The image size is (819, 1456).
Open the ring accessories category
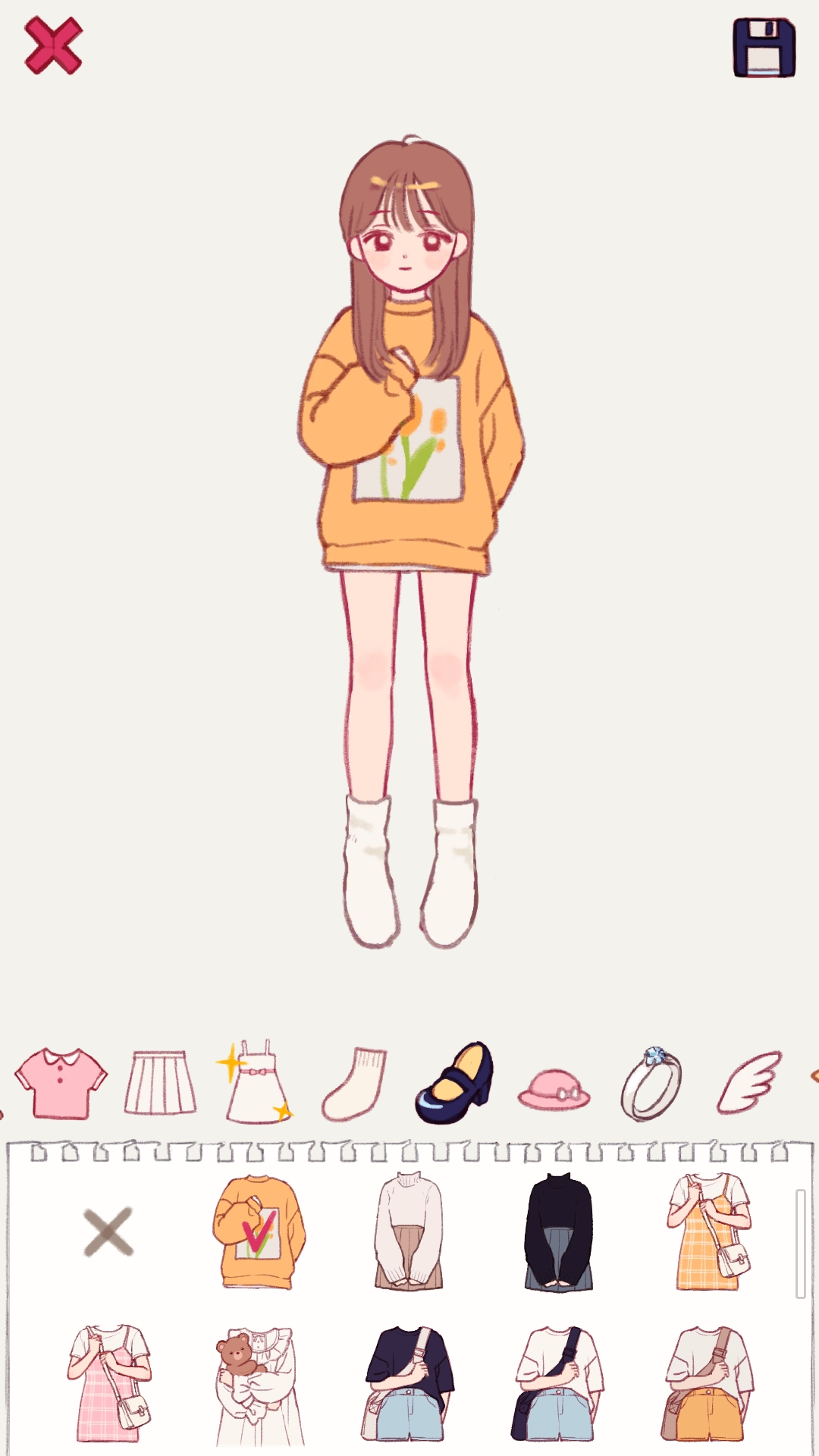click(651, 1083)
